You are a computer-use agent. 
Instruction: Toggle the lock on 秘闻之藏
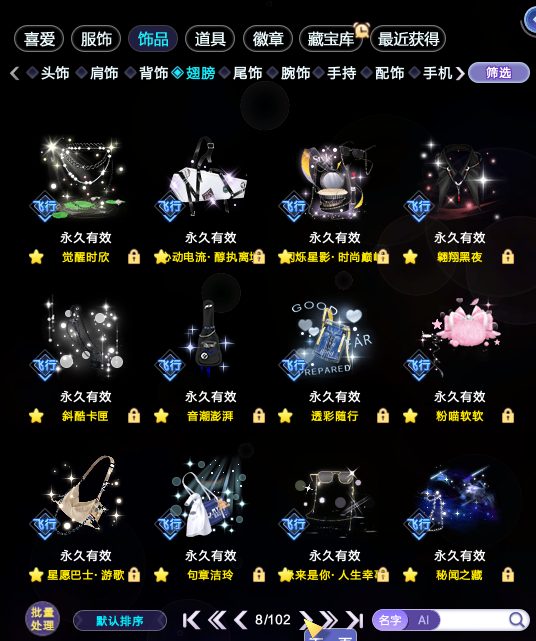tap(507, 575)
